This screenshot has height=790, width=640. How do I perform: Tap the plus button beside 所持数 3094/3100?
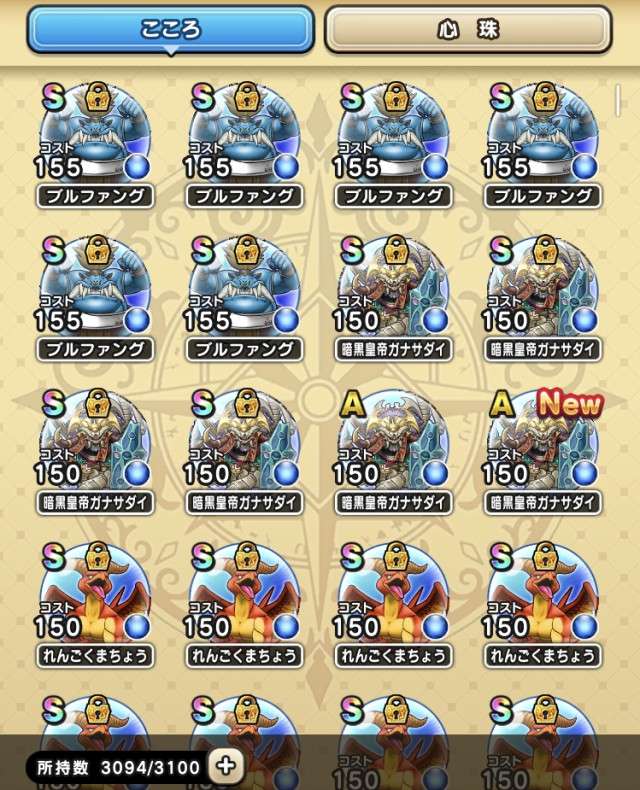click(x=226, y=766)
